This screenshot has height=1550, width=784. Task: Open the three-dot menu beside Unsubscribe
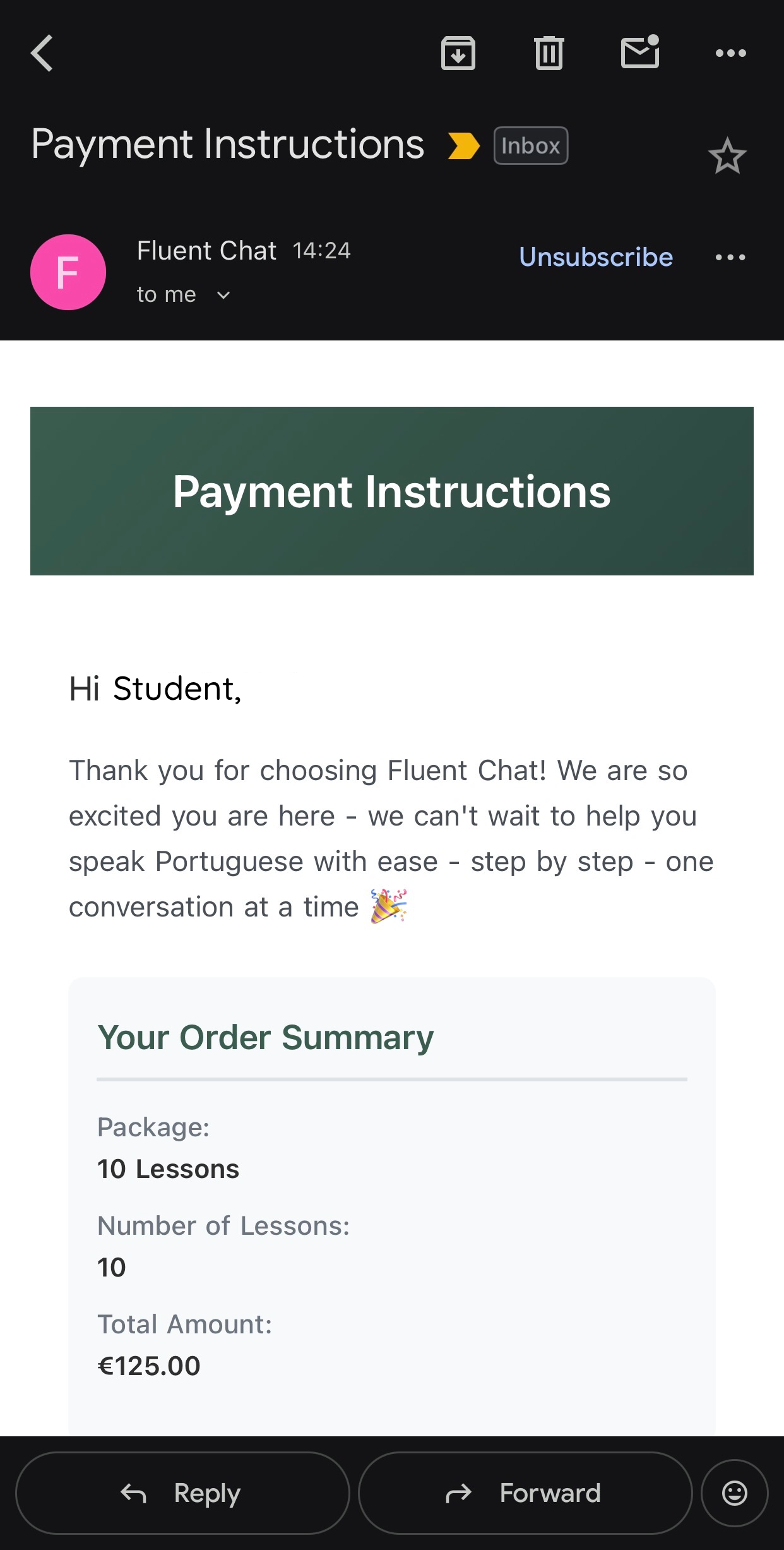click(x=730, y=257)
